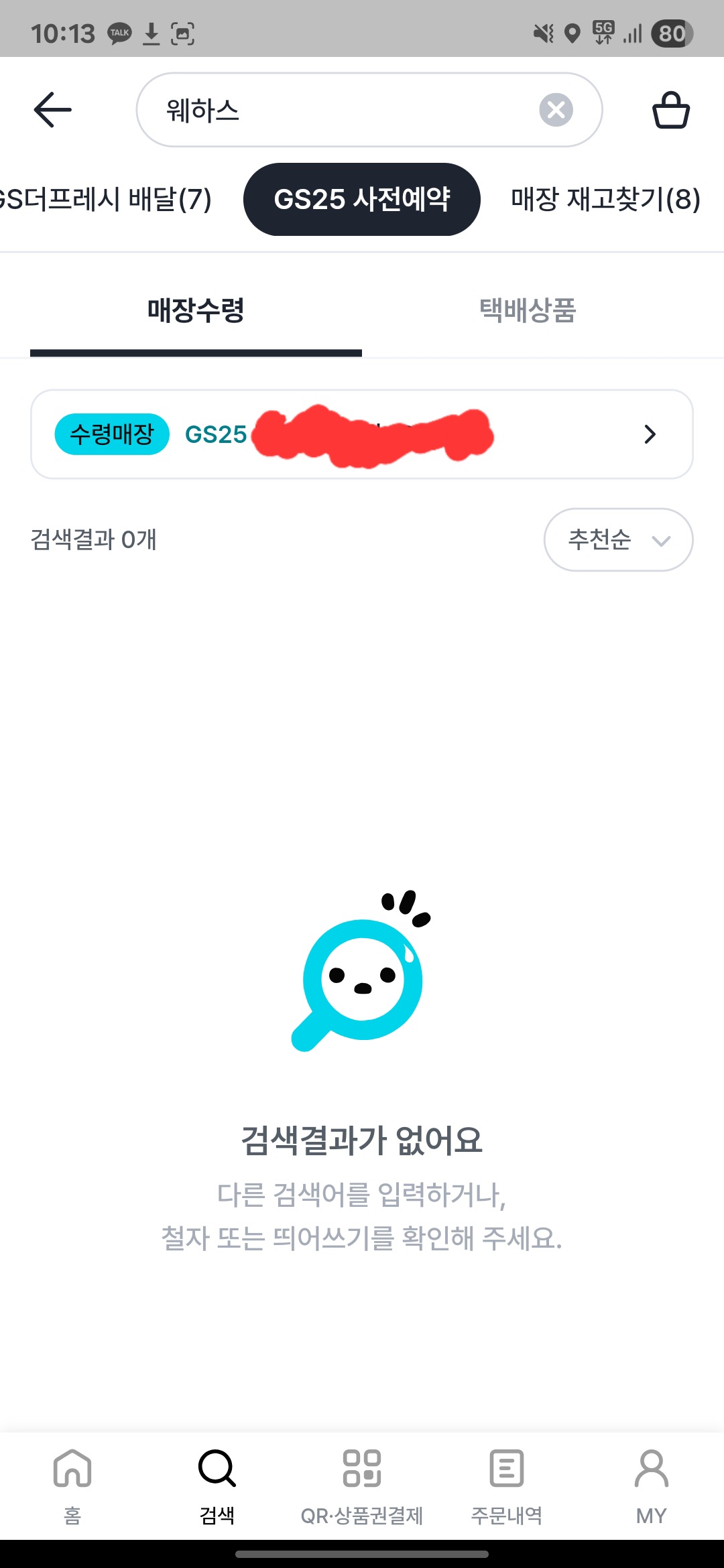Switch to the 택배상품 tab

tap(528, 311)
